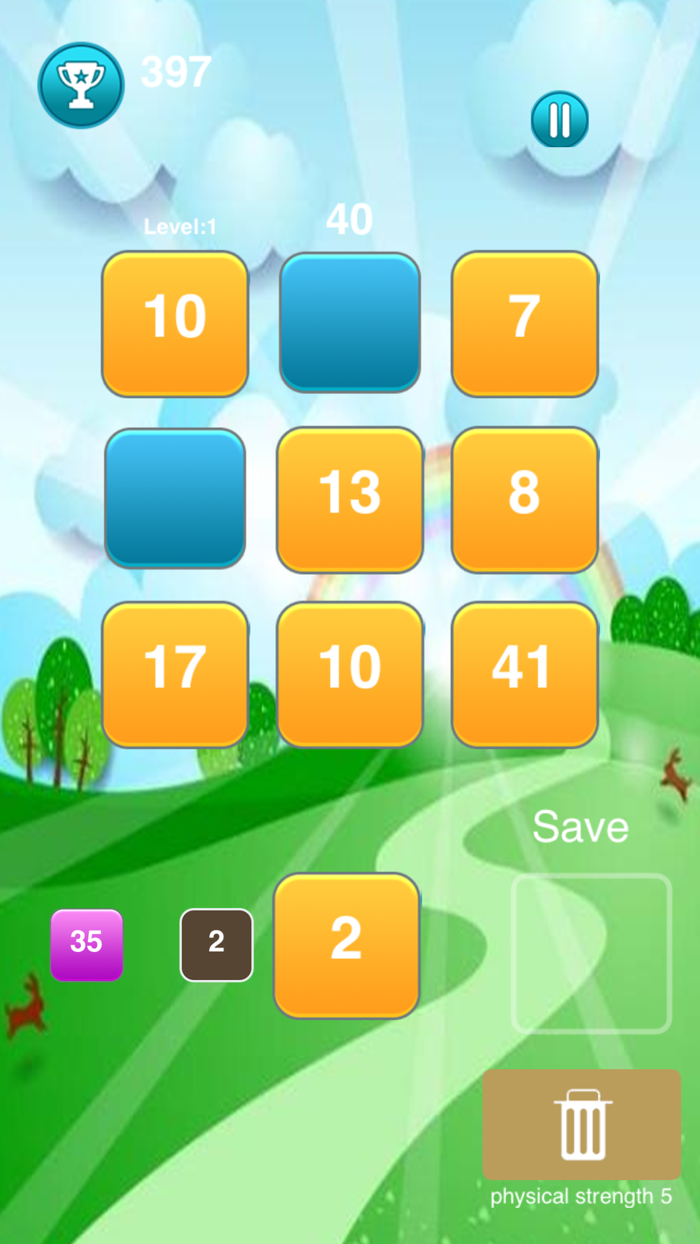Select the orange tile numbered 8
700x1244 pixels.
(525, 499)
